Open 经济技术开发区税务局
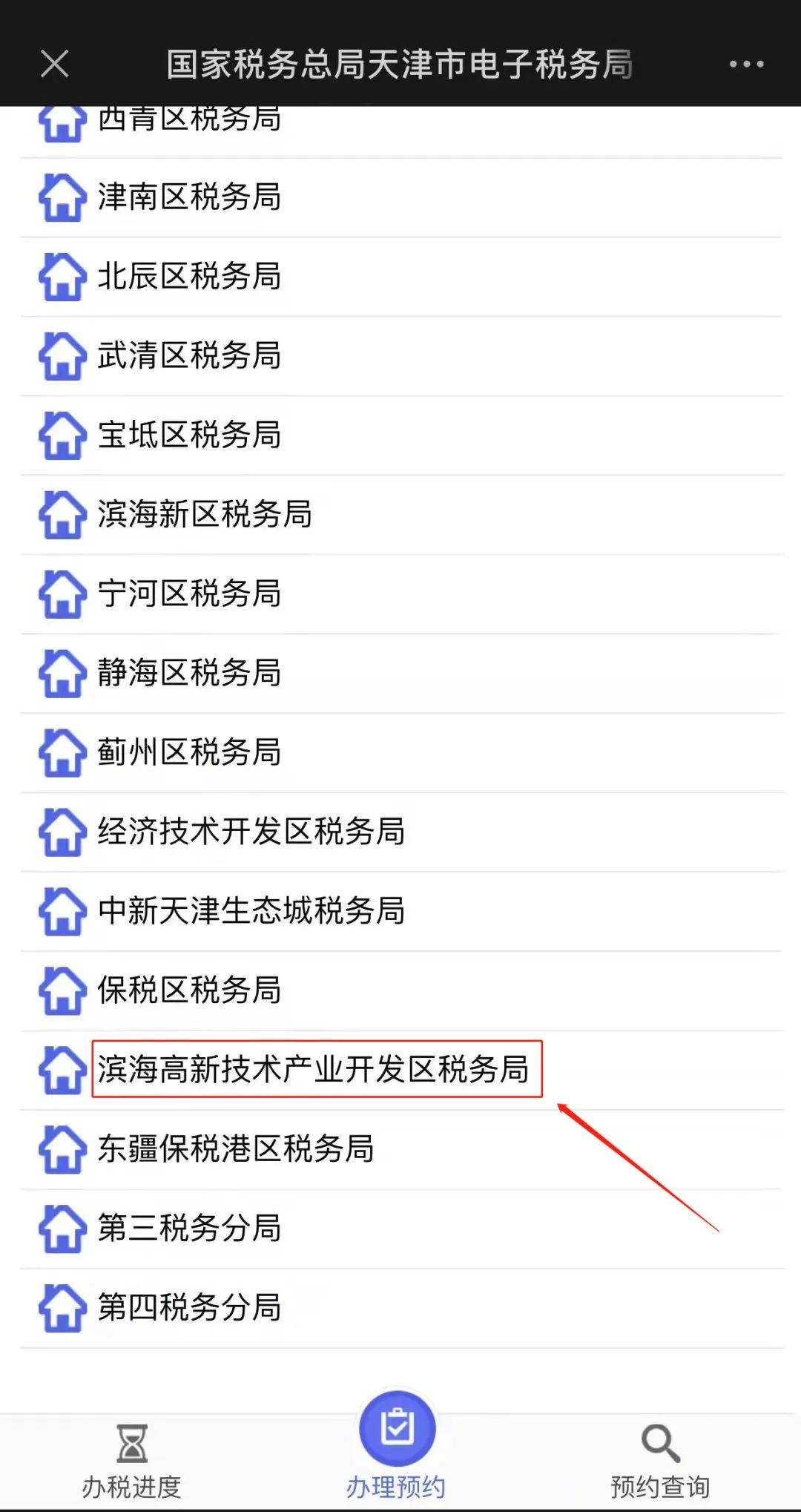 400,832
